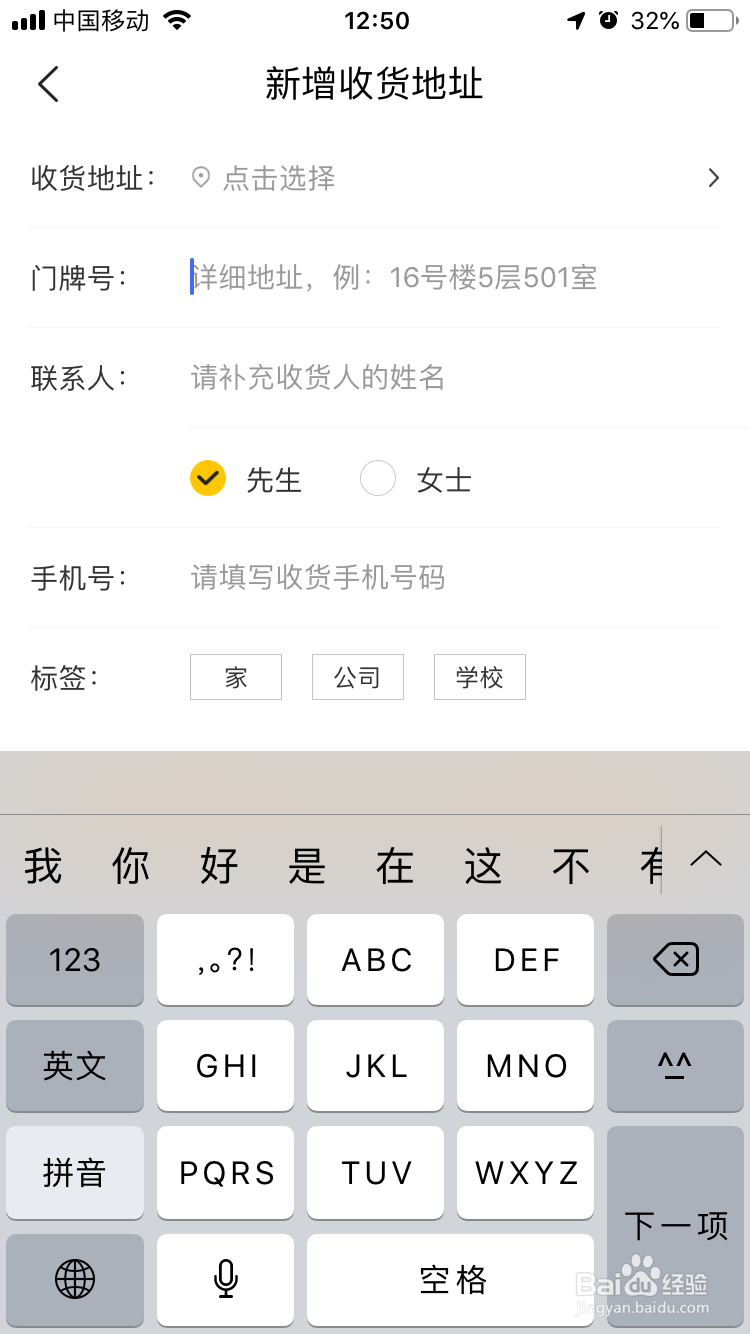The height and width of the screenshot is (1334, 750).
Task: Tap 下一项 to move to next field
Action: tap(676, 1225)
